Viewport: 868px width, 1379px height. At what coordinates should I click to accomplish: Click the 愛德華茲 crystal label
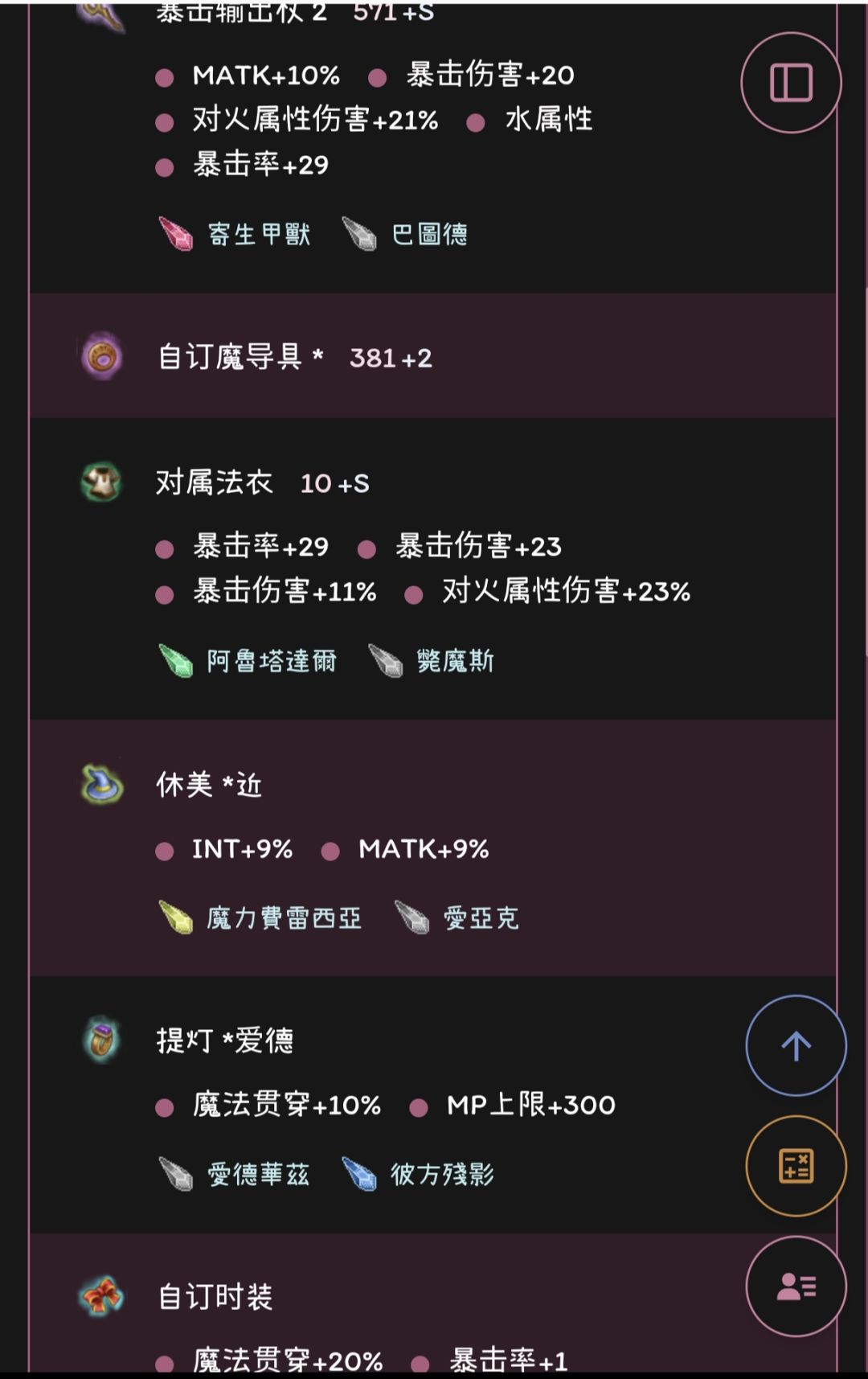point(257,1174)
